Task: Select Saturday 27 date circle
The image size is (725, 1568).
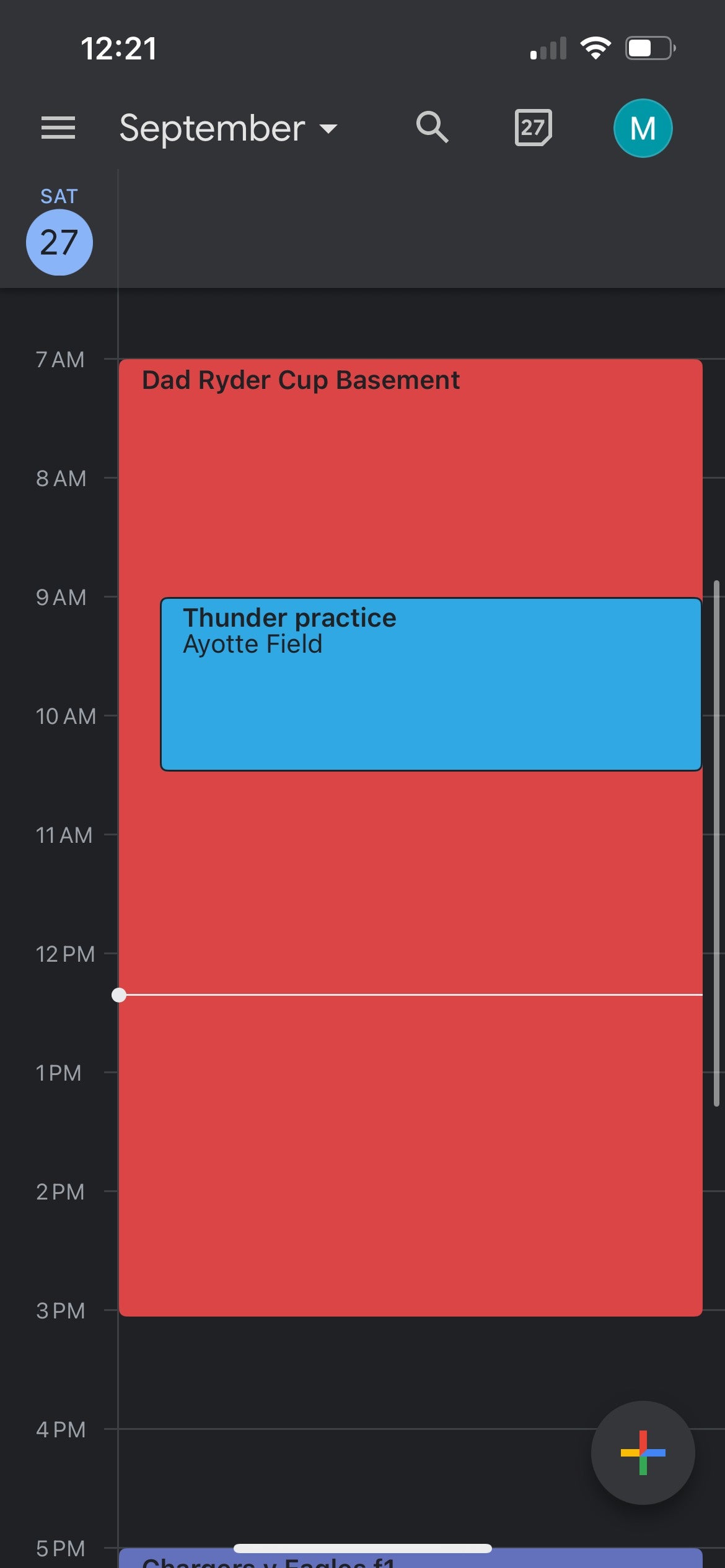Action: pos(59,242)
